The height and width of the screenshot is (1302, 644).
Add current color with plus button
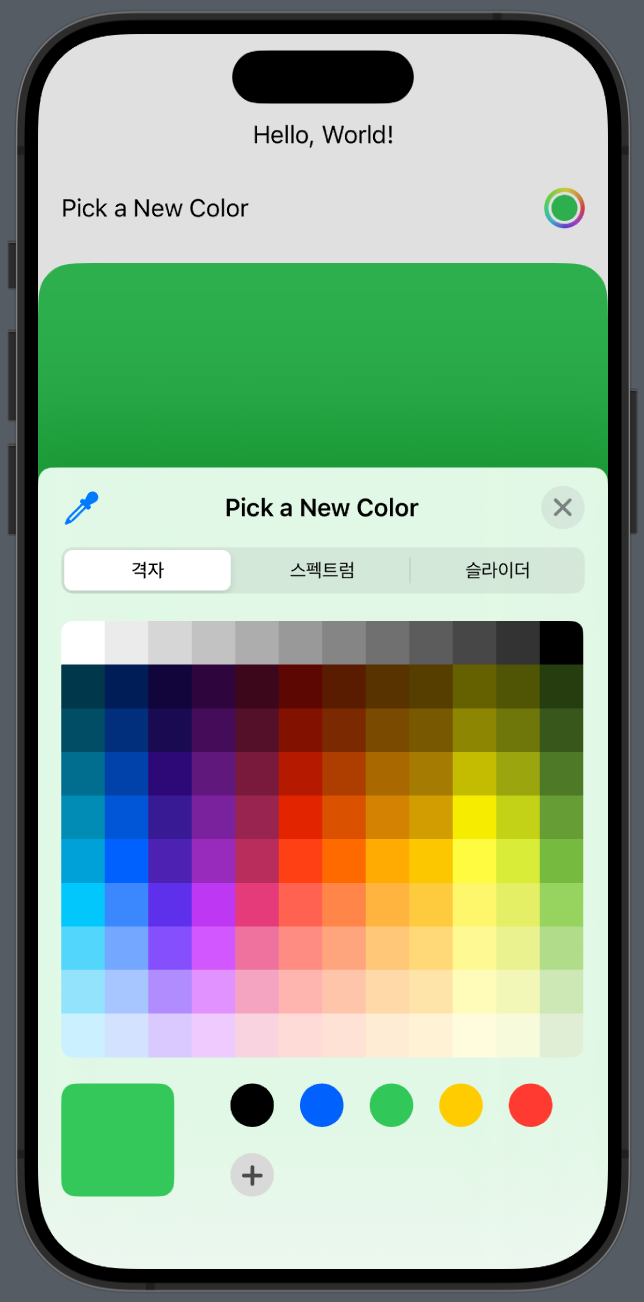252,1175
